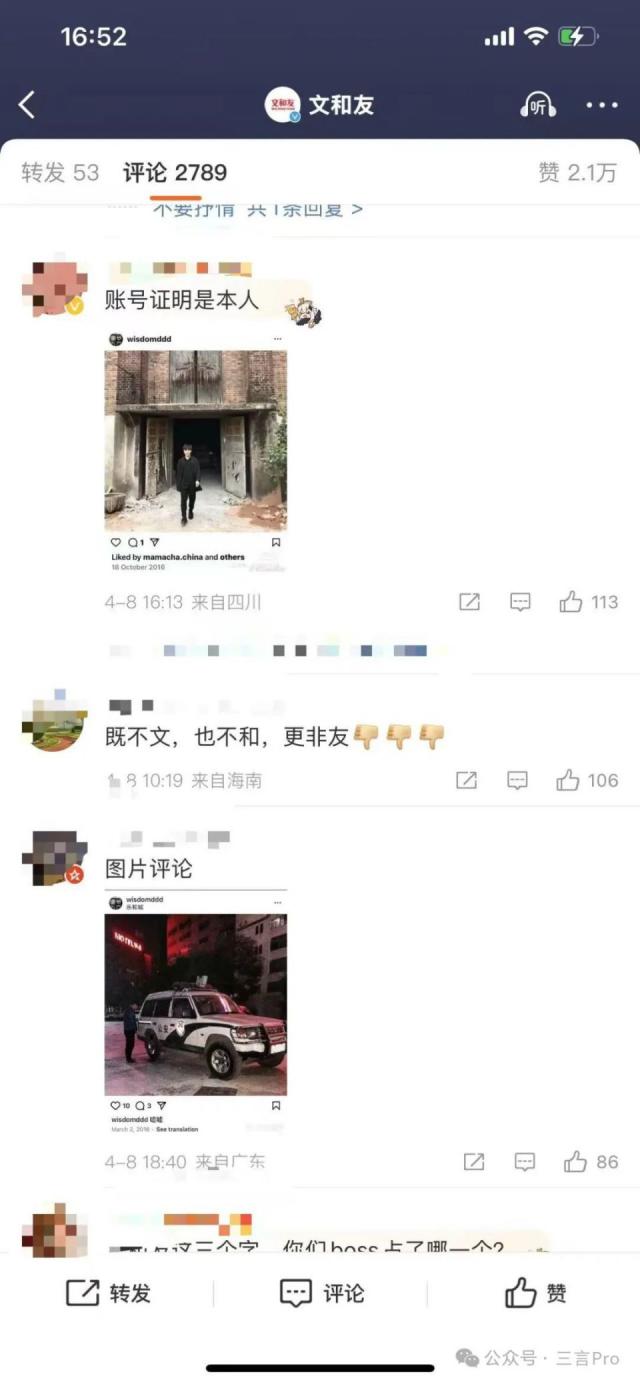Viewport: 640px width, 1384px height.
Task: Open the police car image in 图片评论
Action: click(x=195, y=1004)
